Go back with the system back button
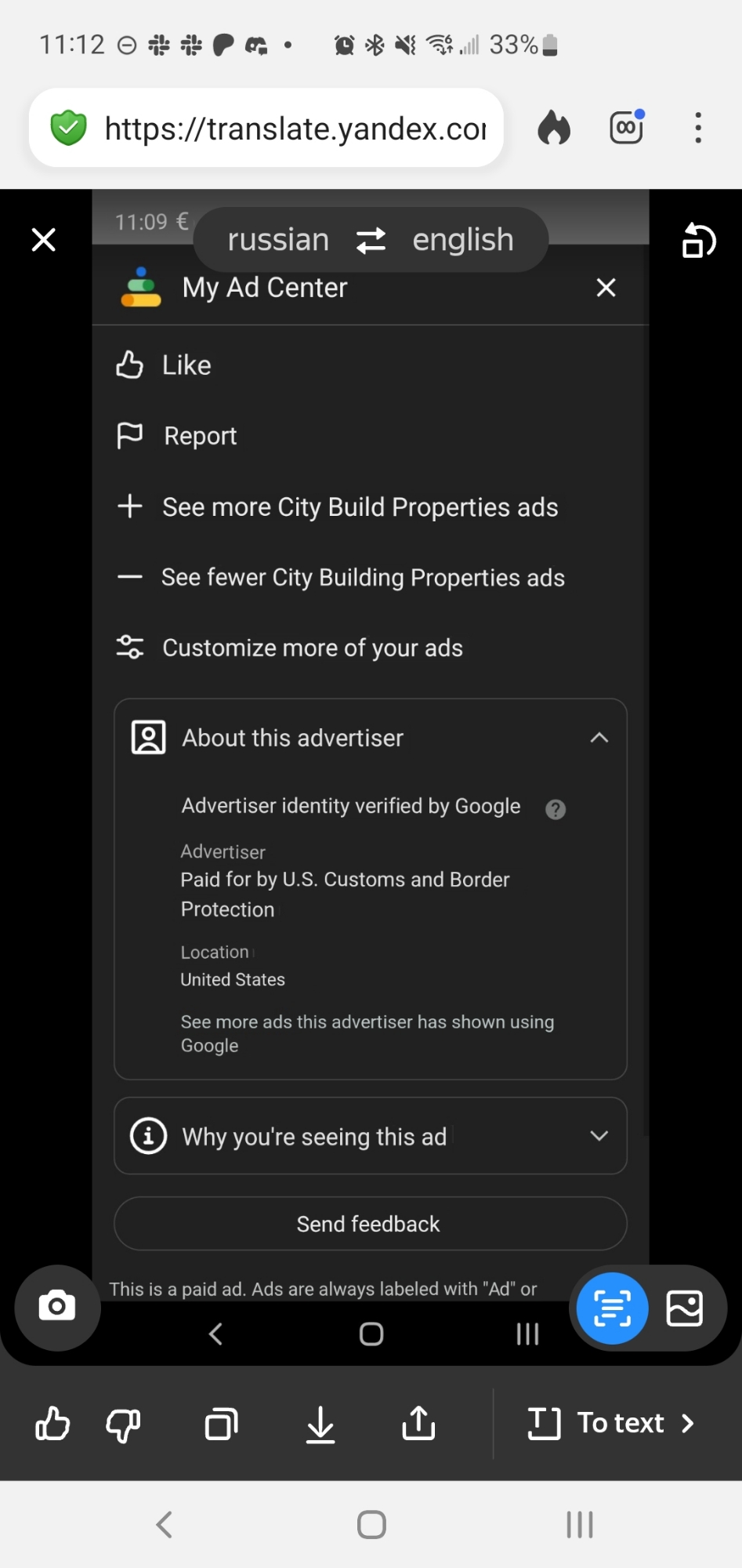The width and height of the screenshot is (742, 1568). coord(165,1525)
